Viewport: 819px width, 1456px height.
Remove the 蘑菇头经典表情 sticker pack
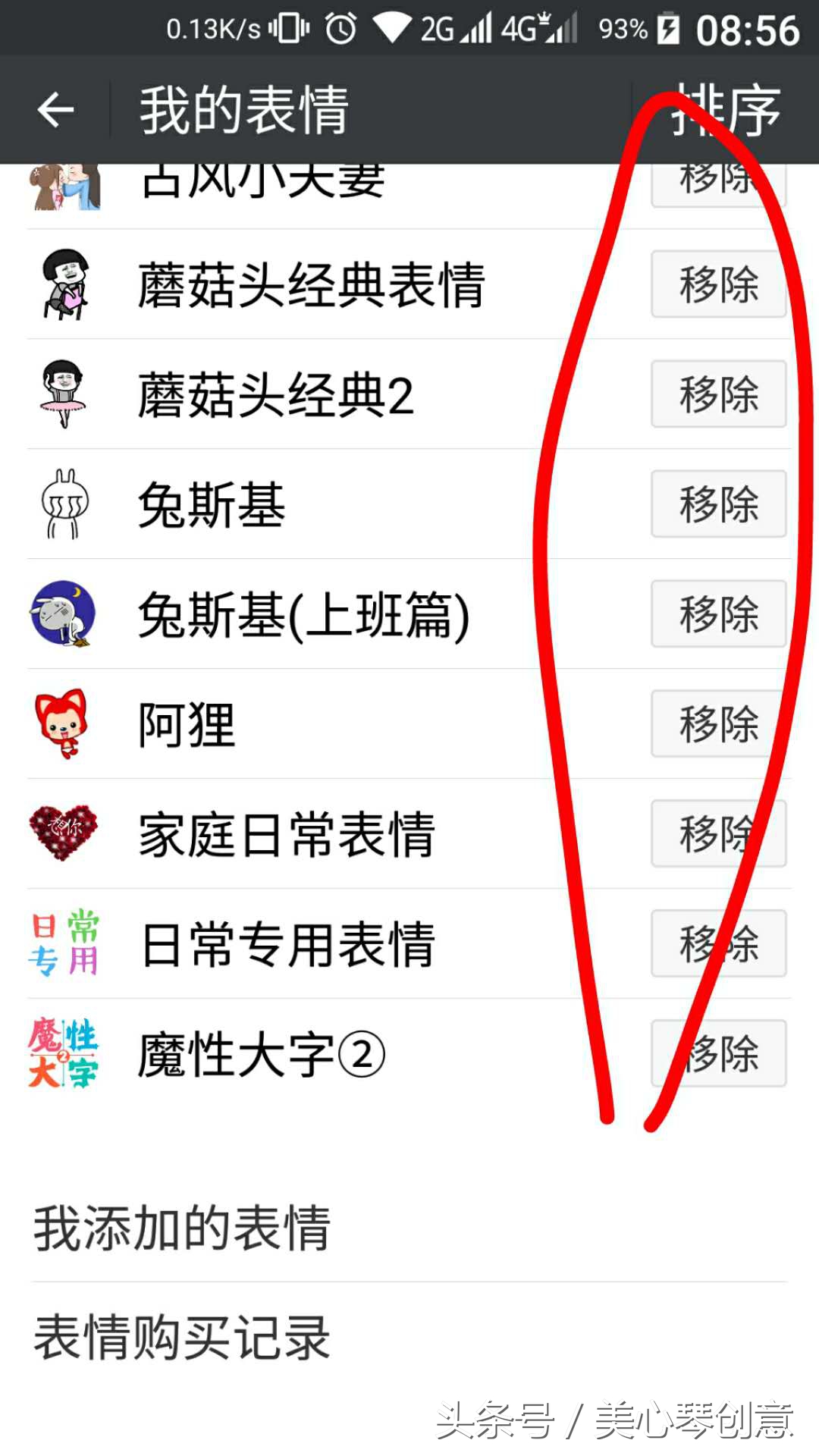coord(718,284)
